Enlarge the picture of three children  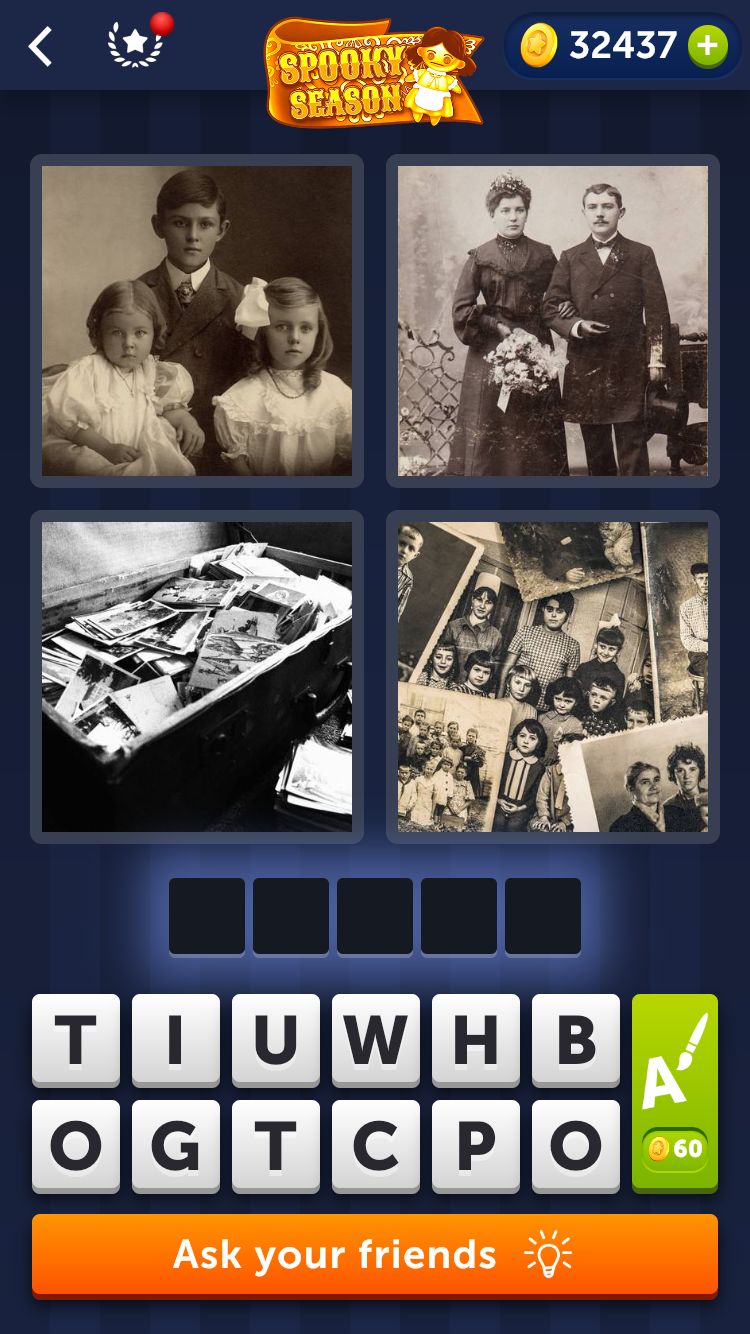tap(197, 321)
